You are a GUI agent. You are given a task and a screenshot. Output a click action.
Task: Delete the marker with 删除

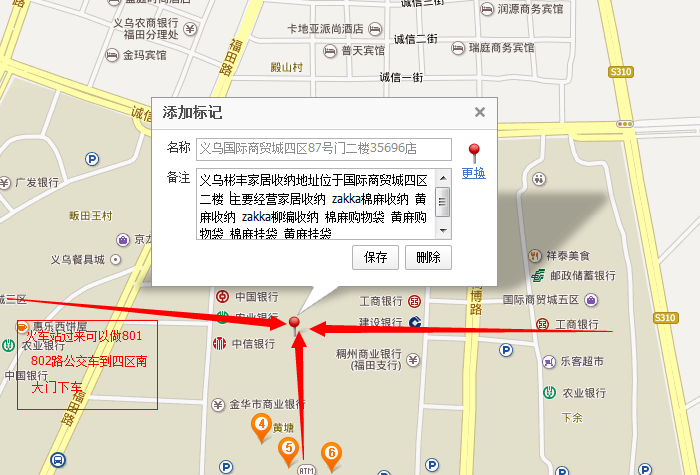coord(429,257)
